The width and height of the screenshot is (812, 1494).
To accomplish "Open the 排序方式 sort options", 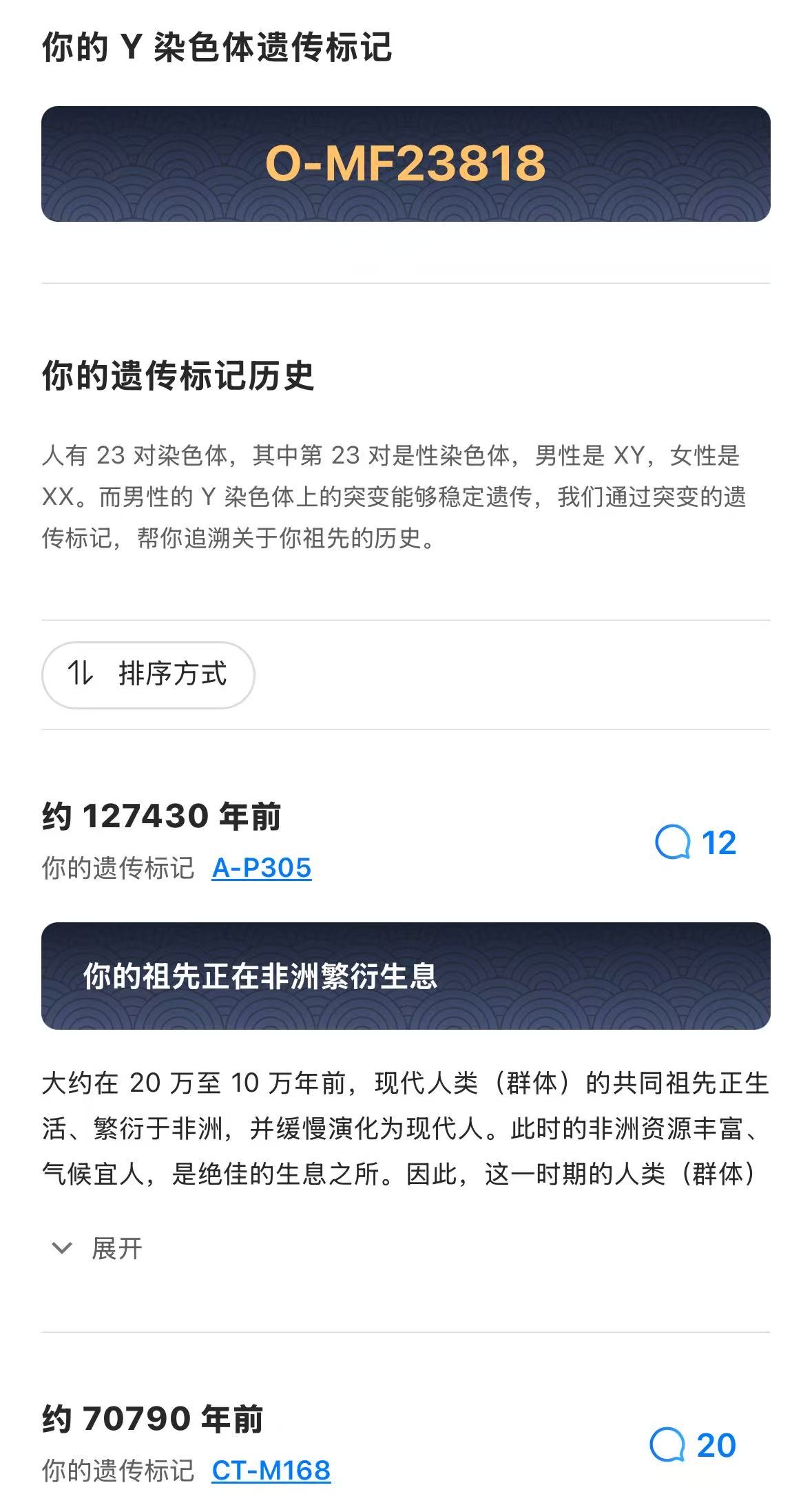I will [148, 674].
